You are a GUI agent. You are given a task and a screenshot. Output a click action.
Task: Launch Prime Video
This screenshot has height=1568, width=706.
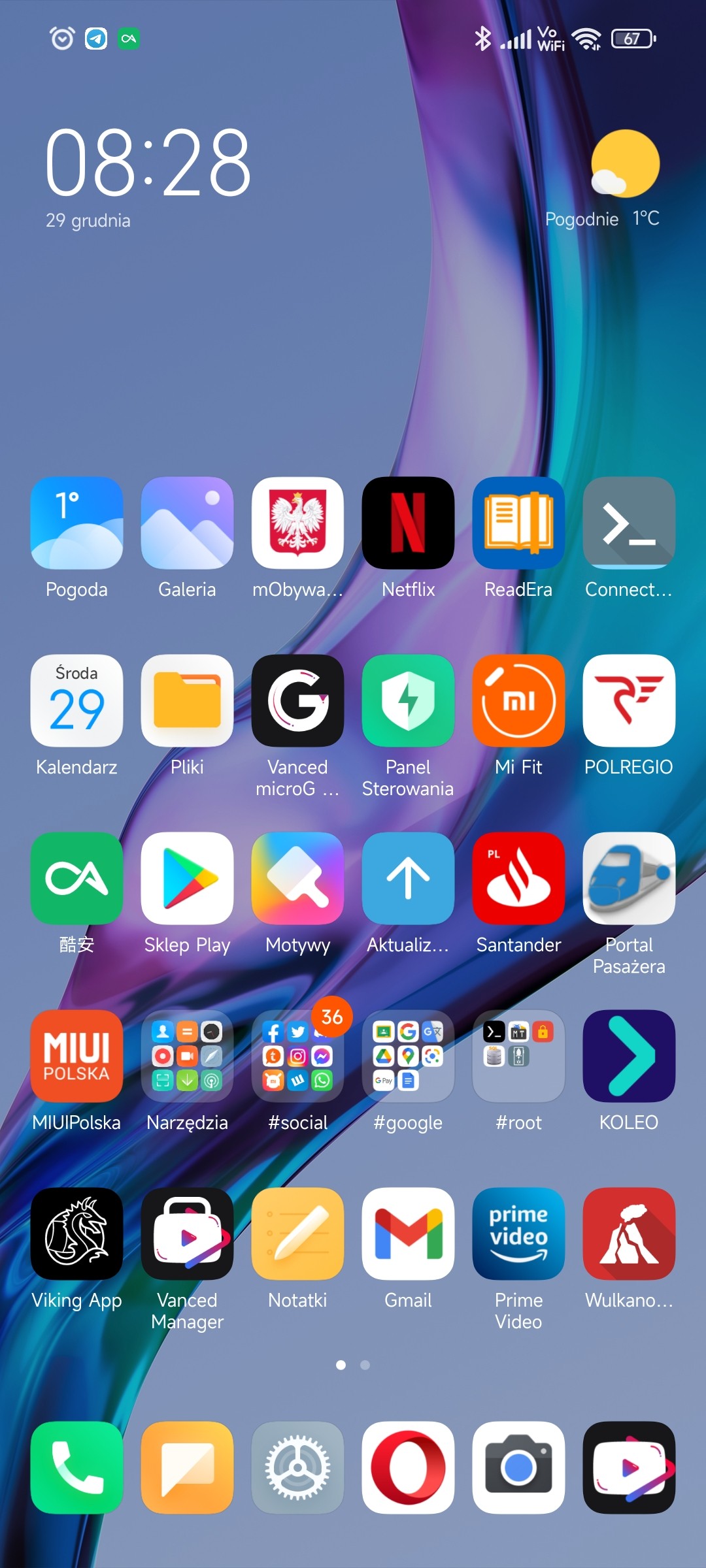[x=518, y=1233]
